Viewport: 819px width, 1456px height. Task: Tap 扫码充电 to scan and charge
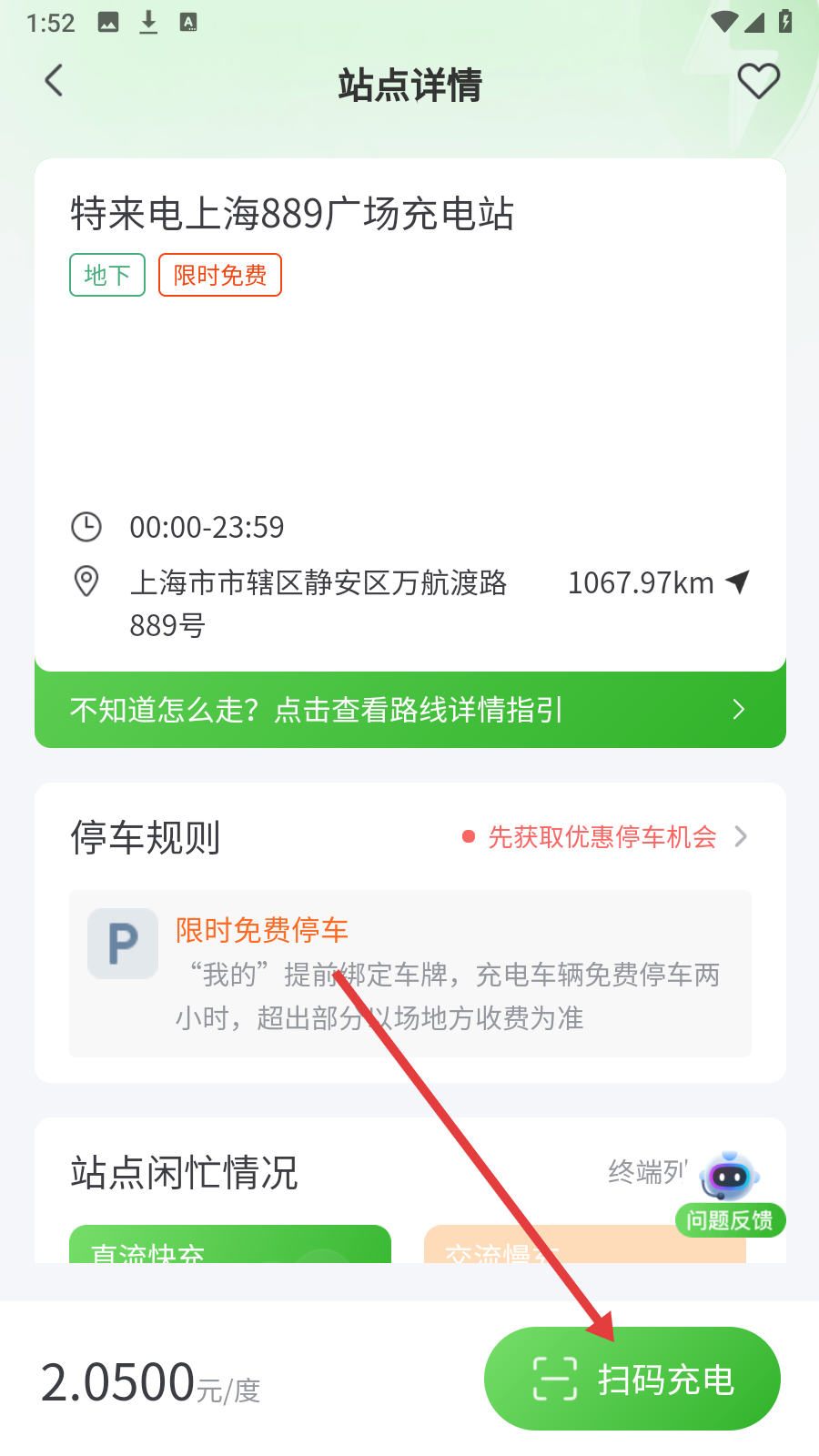pos(632,1379)
